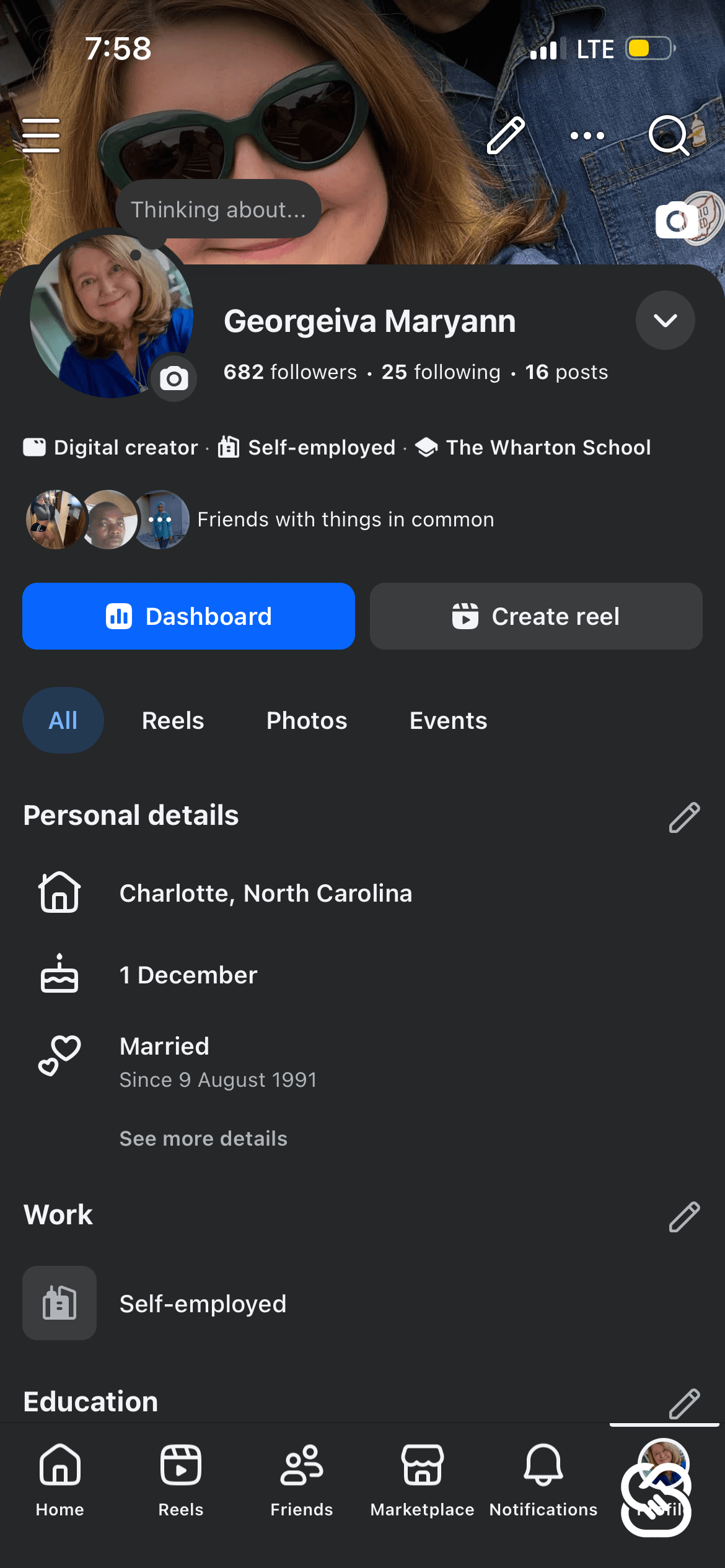This screenshot has height=1568, width=725.
Task: Open the three-dot overflow menu
Action: tap(587, 135)
